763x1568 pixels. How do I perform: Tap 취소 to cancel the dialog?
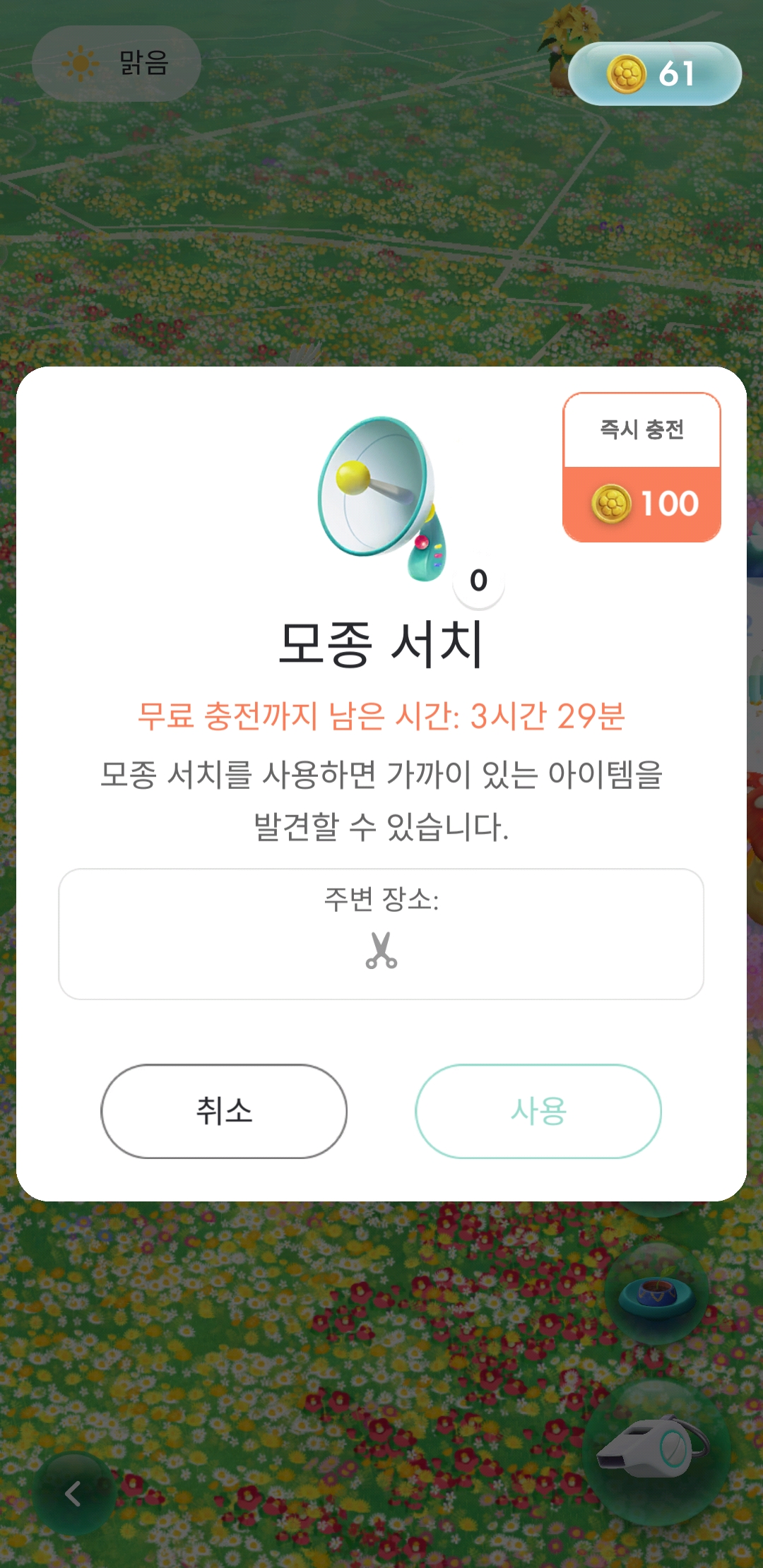(224, 1111)
